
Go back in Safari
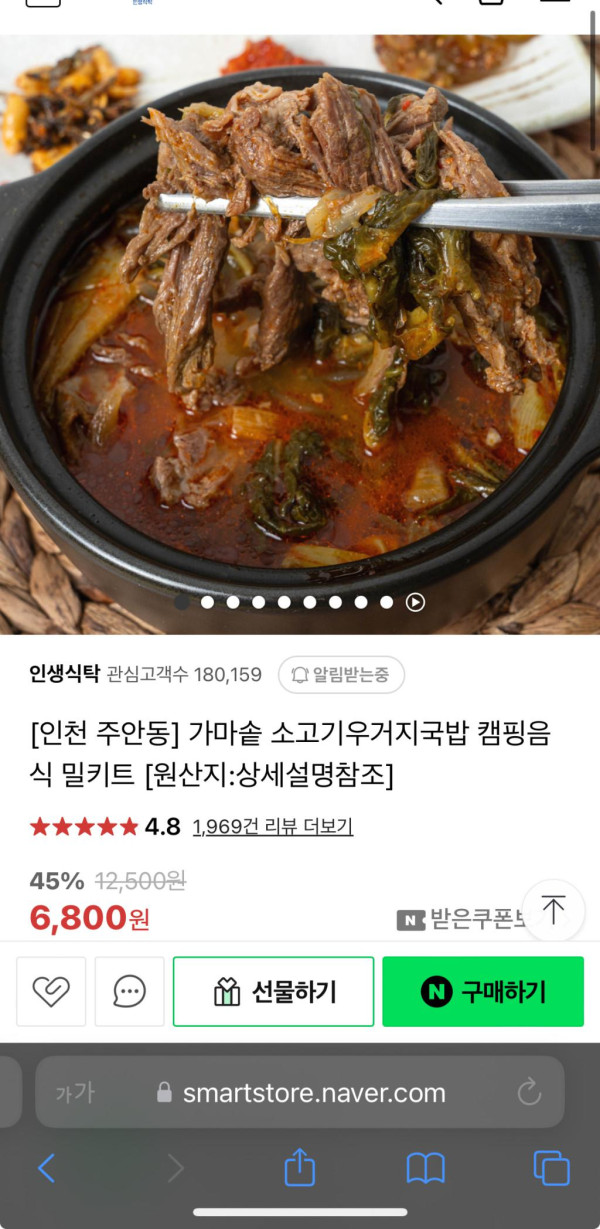pyautogui.click(x=46, y=1168)
